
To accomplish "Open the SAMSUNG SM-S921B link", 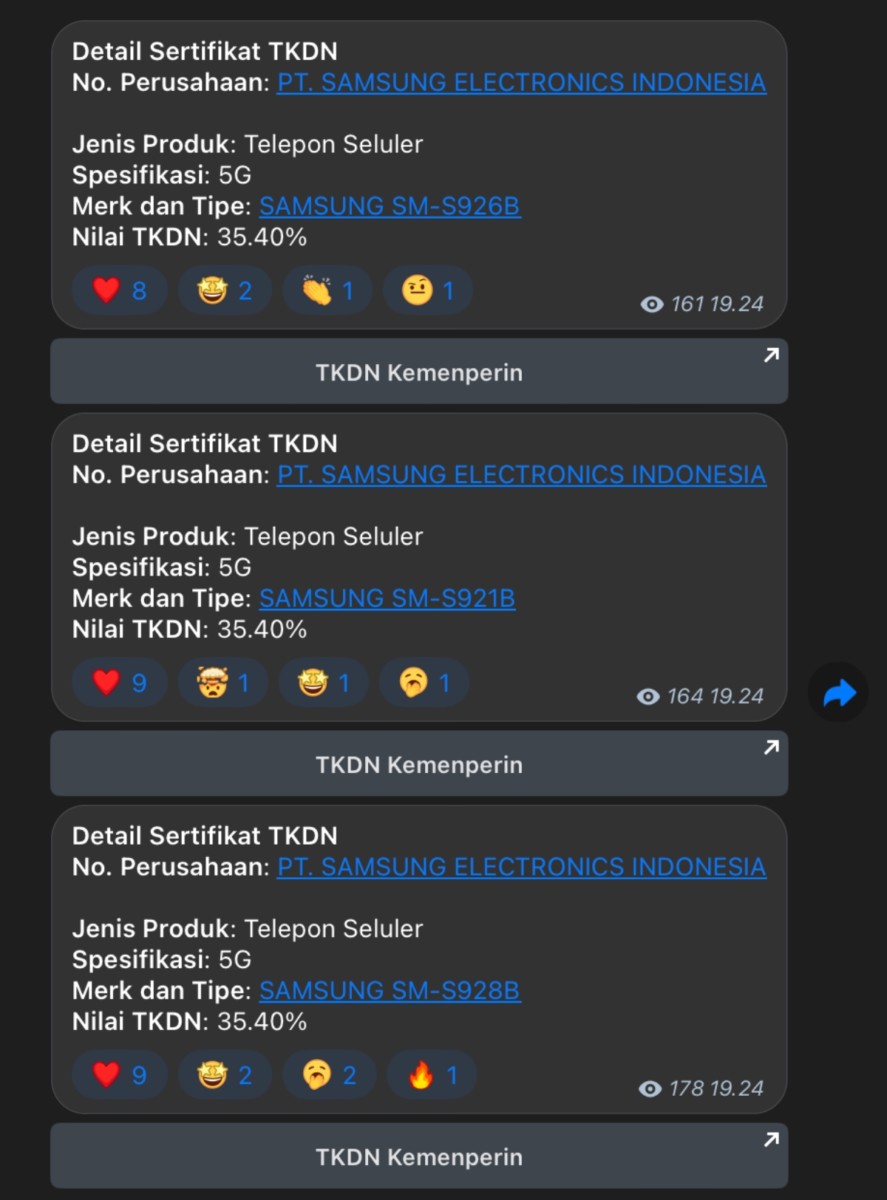I will click(x=387, y=599).
